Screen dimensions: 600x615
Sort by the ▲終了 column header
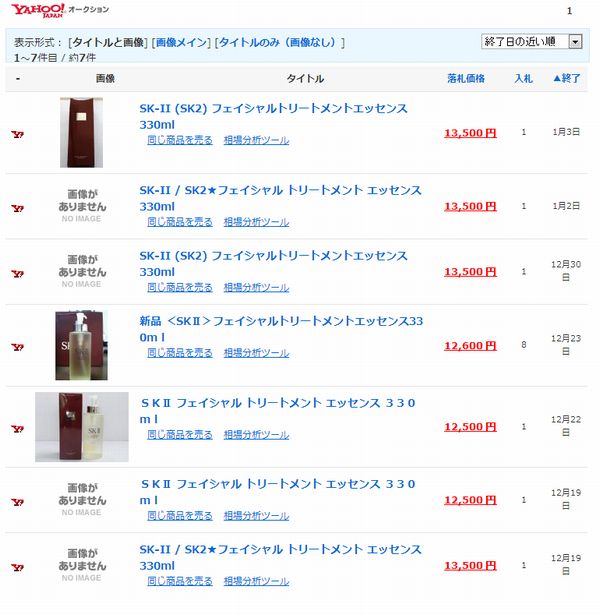pyautogui.click(x=566, y=78)
